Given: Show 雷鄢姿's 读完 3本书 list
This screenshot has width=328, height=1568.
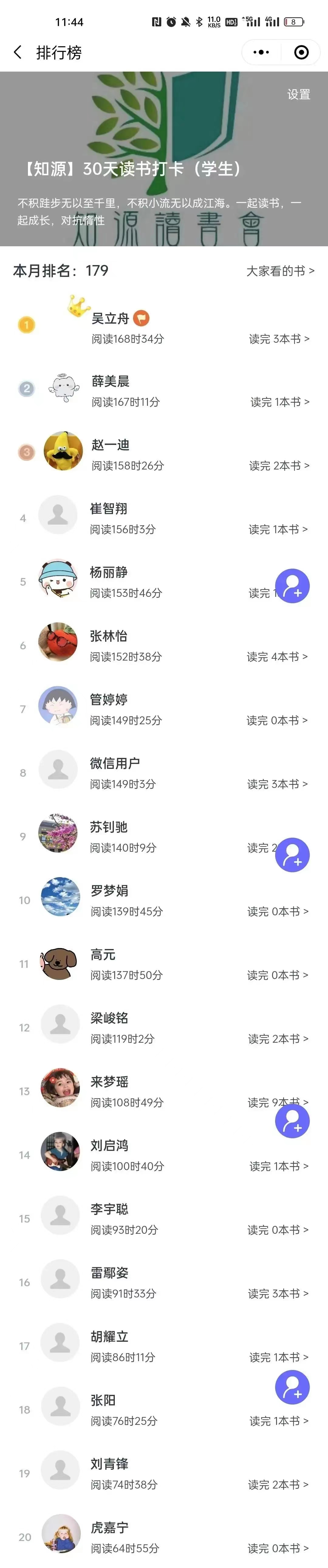Looking at the screenshot, I should tap(278, 1294).
